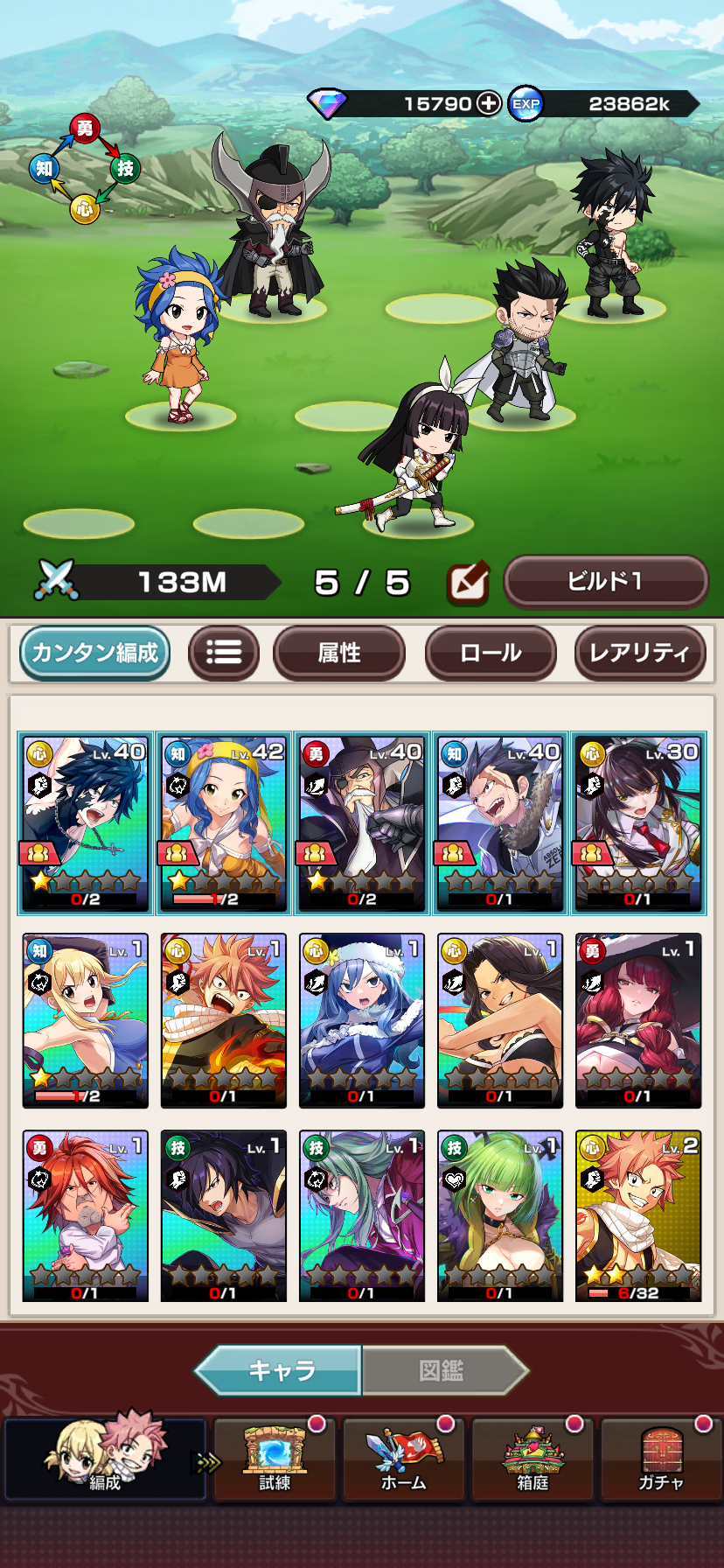Switch to the 図鑑 tab
724x1568 pixels.
click(443, 1370)
